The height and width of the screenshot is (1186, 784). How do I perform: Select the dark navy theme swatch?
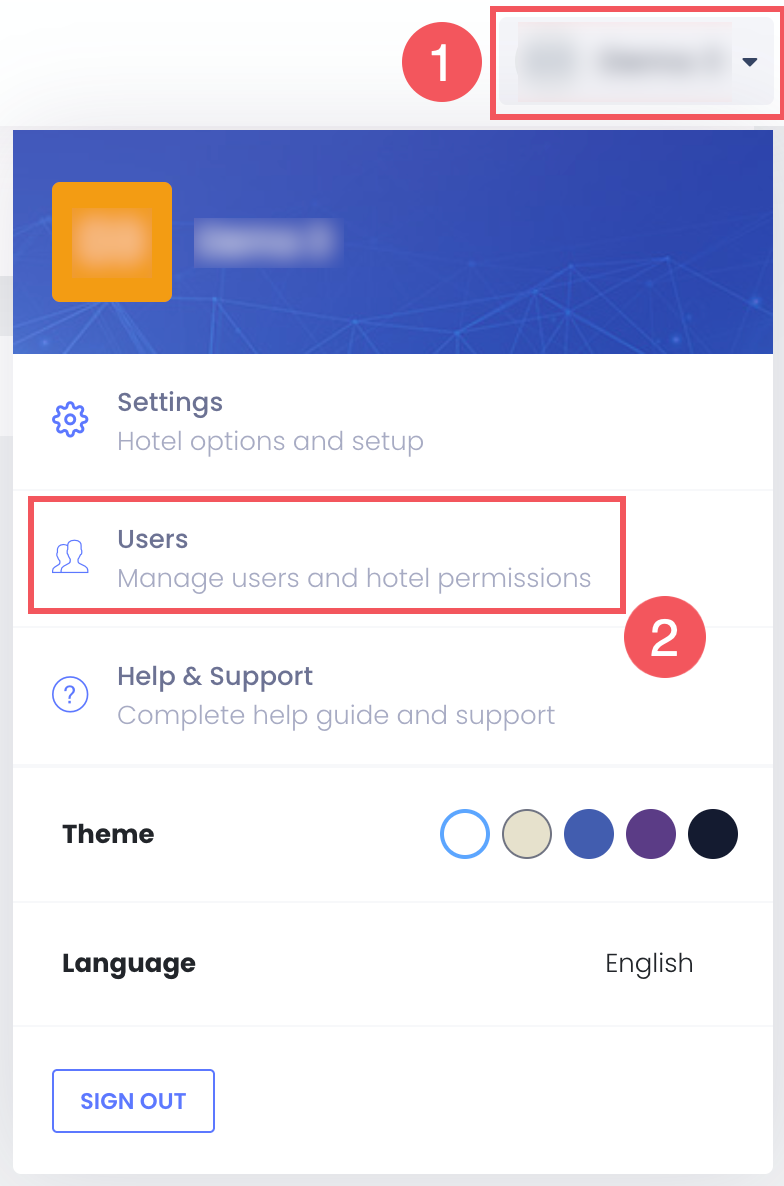[713, 834]
